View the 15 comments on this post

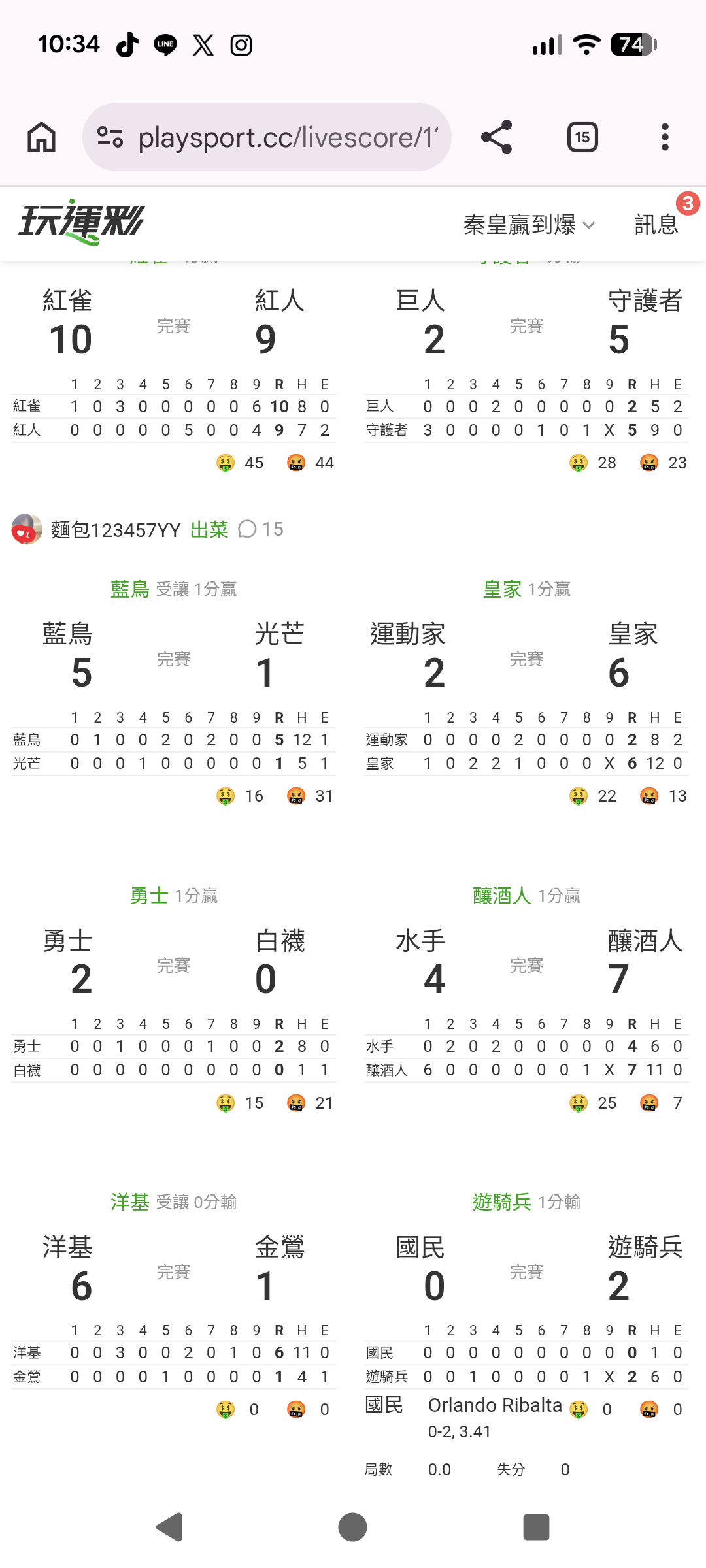click(261, 529)
